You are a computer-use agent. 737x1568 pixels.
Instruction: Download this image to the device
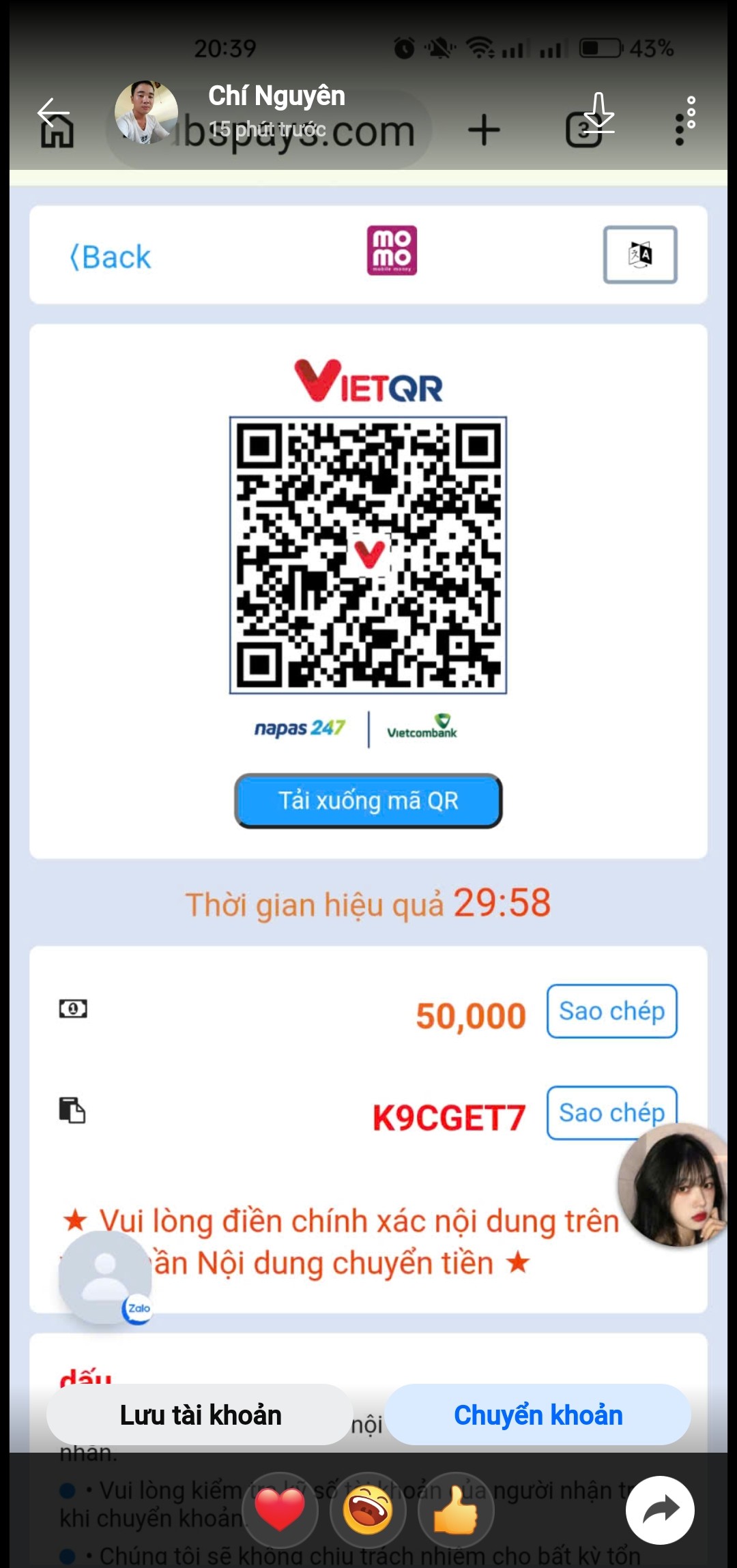[x=598, y=112]
